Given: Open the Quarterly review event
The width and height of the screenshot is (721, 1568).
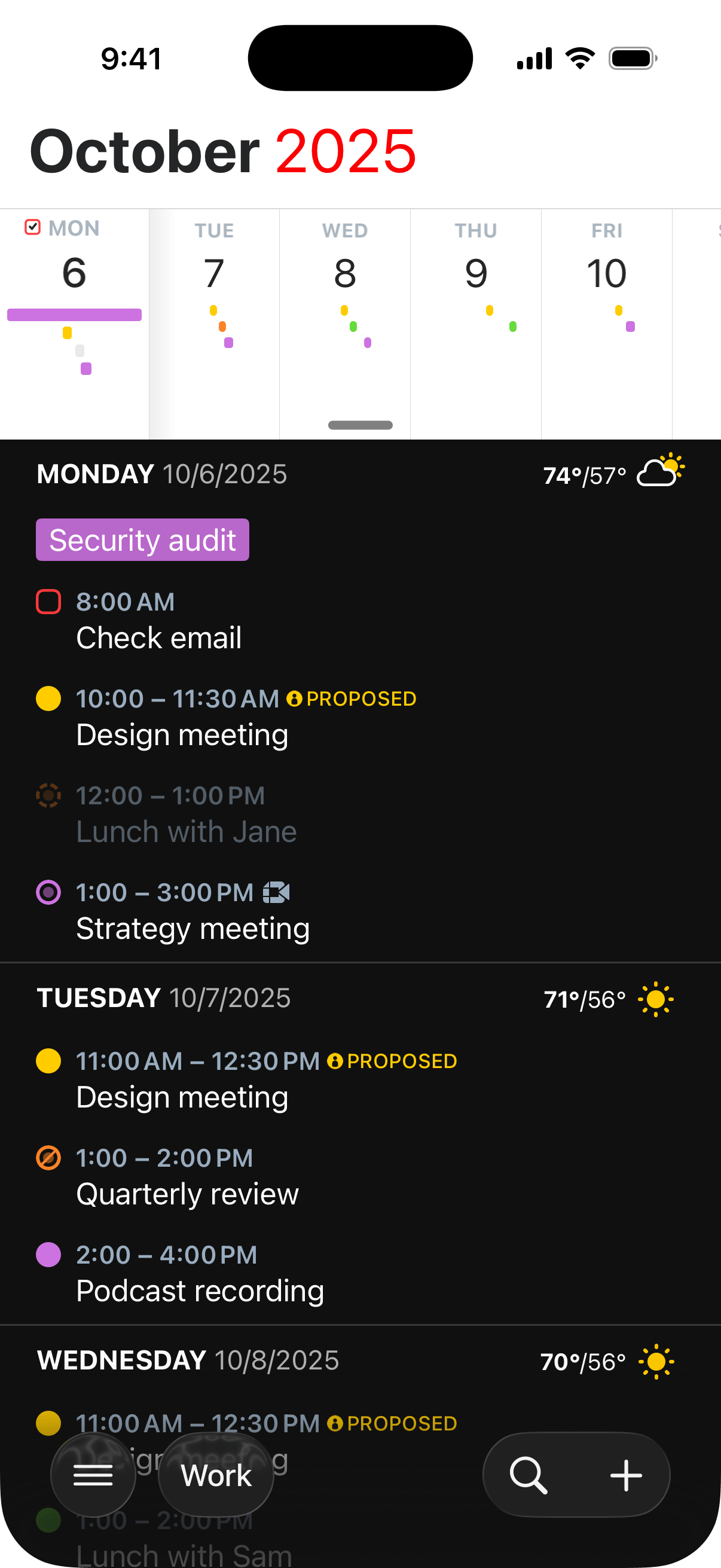Looking at the screenshot, I should click(187, 1194).
